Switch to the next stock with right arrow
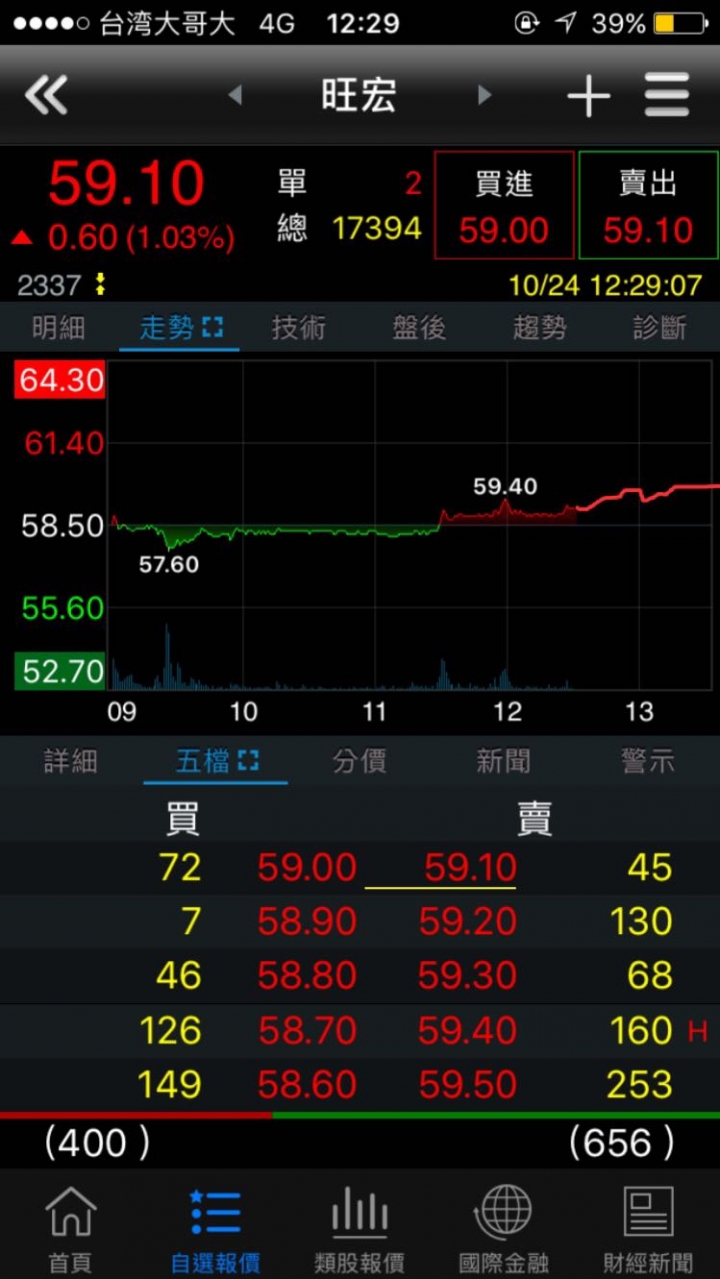The width and height of the screenshot is (720, 1279). coord(484,96)
